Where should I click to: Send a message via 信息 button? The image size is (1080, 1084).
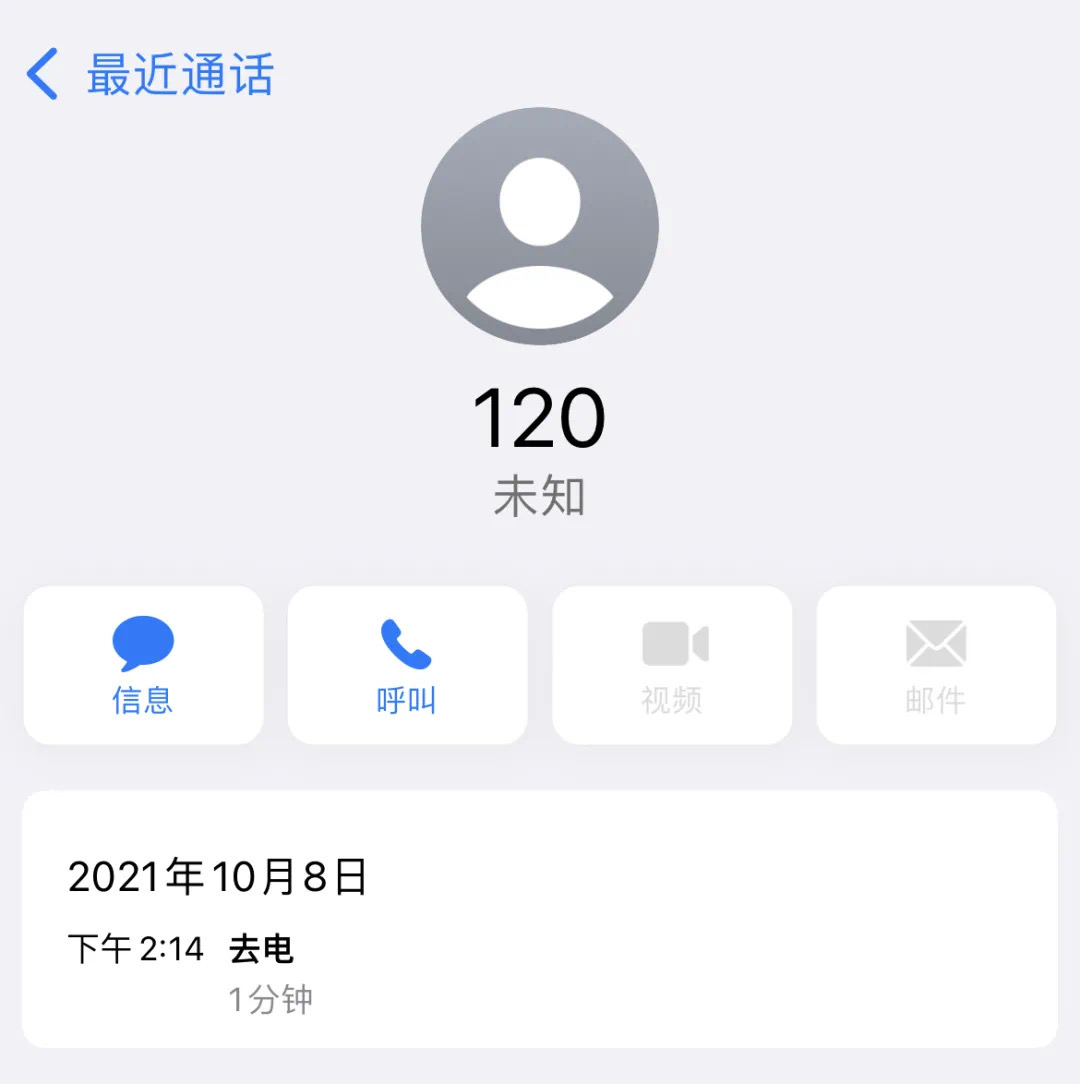click(143, 665)
